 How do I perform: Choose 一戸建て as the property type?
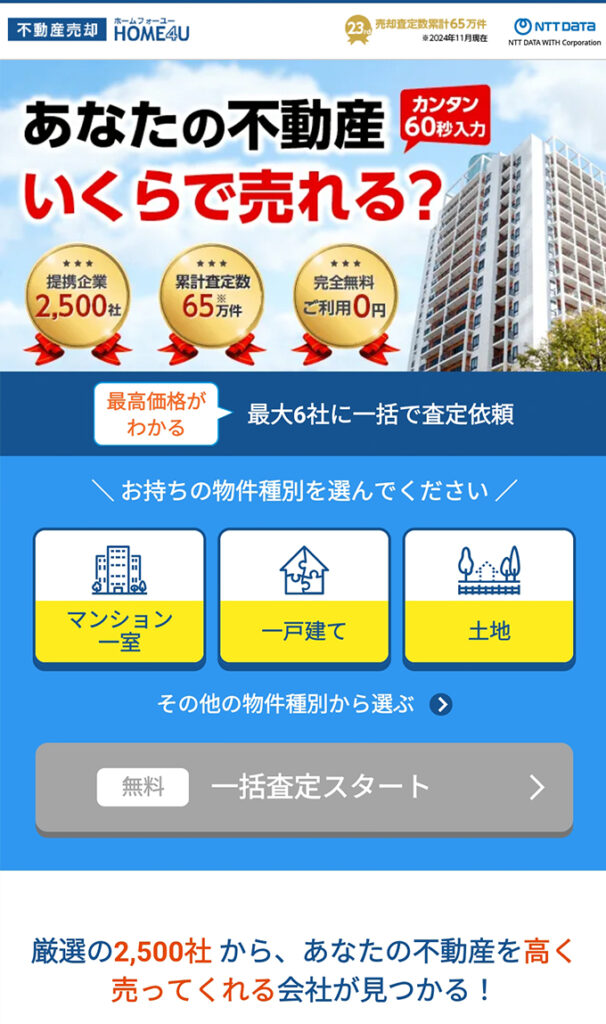[304, 597]
